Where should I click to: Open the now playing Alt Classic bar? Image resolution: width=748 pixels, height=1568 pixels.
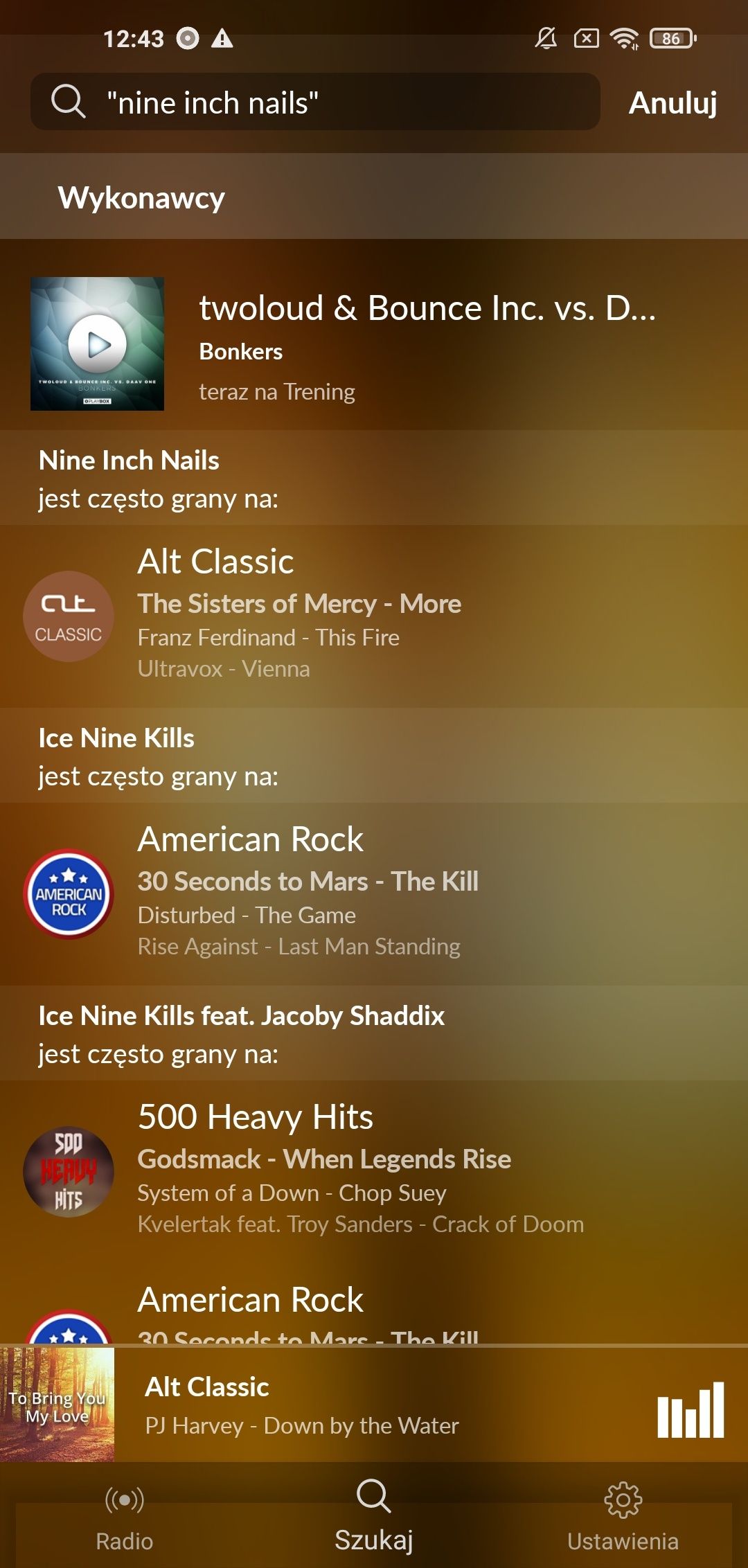[374, 1405]
